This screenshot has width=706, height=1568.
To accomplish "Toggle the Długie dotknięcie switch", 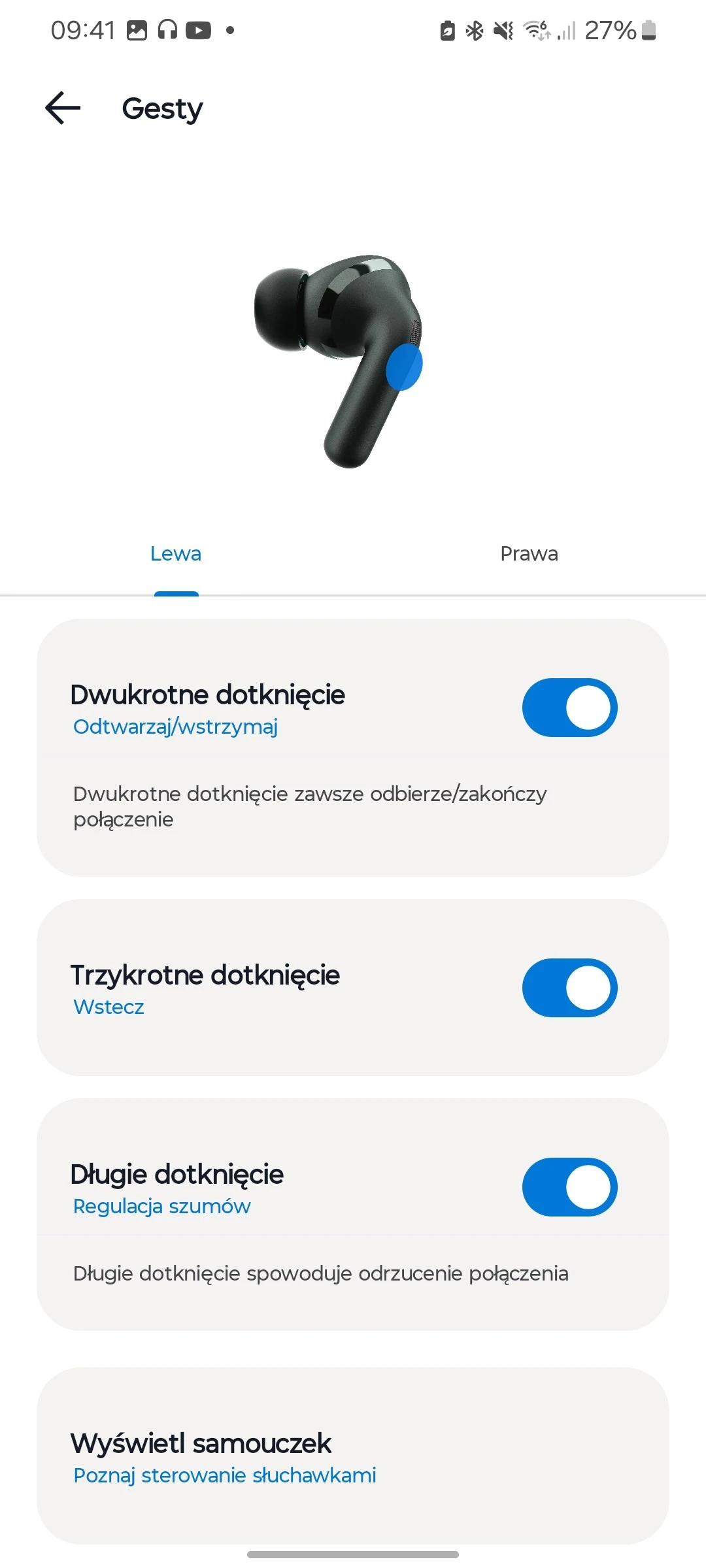I will point(569,1187).
